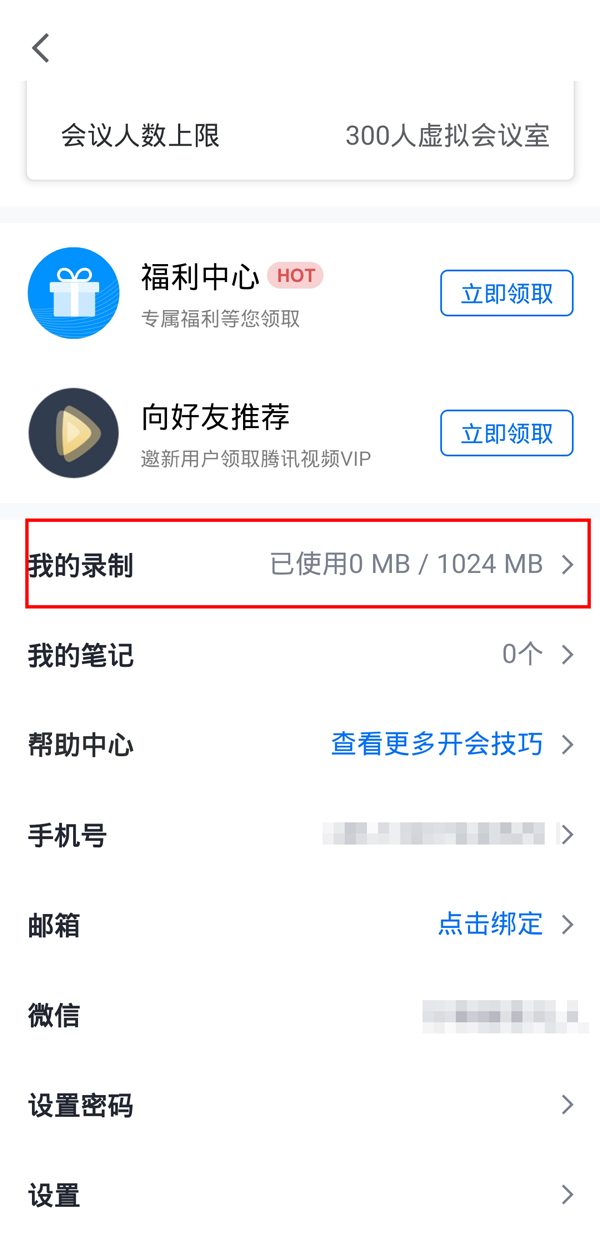Open the 手机号 row

coord(300,835)
